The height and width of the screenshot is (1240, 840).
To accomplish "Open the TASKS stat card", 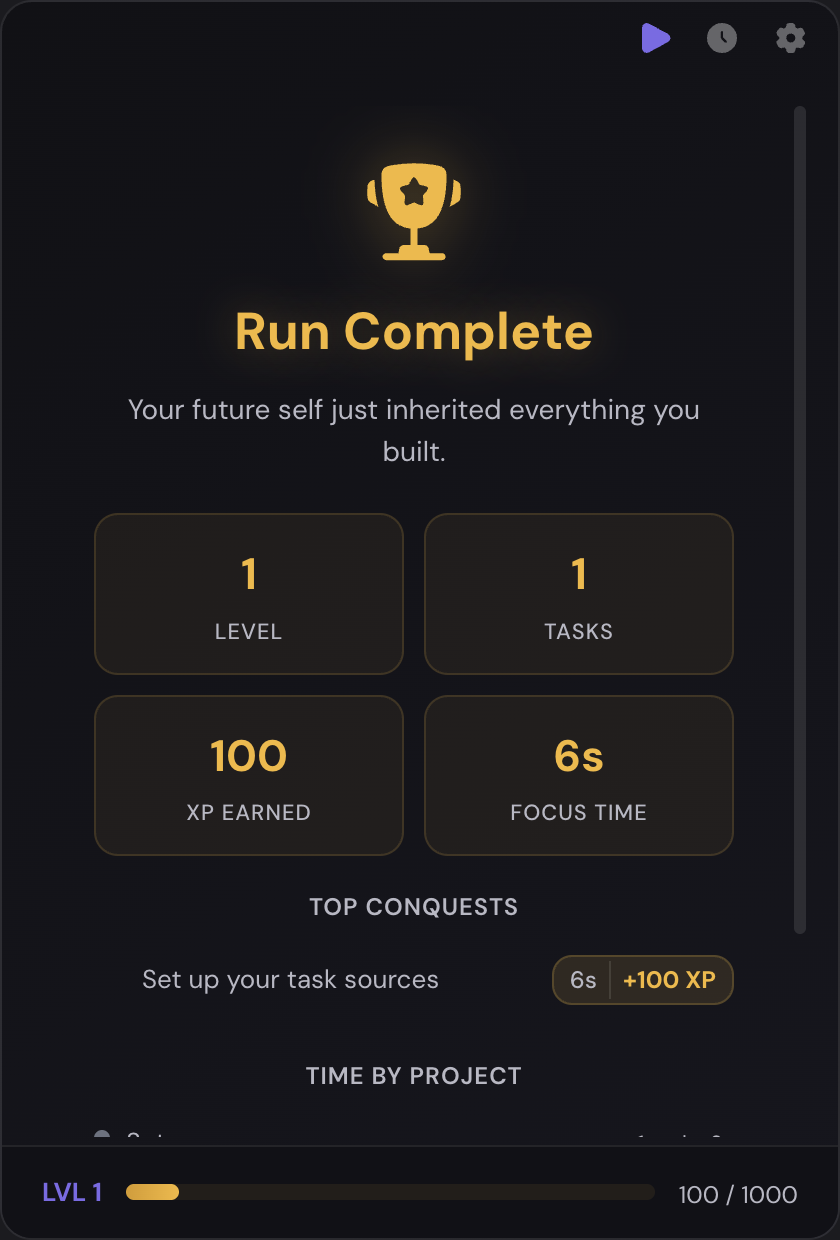I will pos(578,593).
